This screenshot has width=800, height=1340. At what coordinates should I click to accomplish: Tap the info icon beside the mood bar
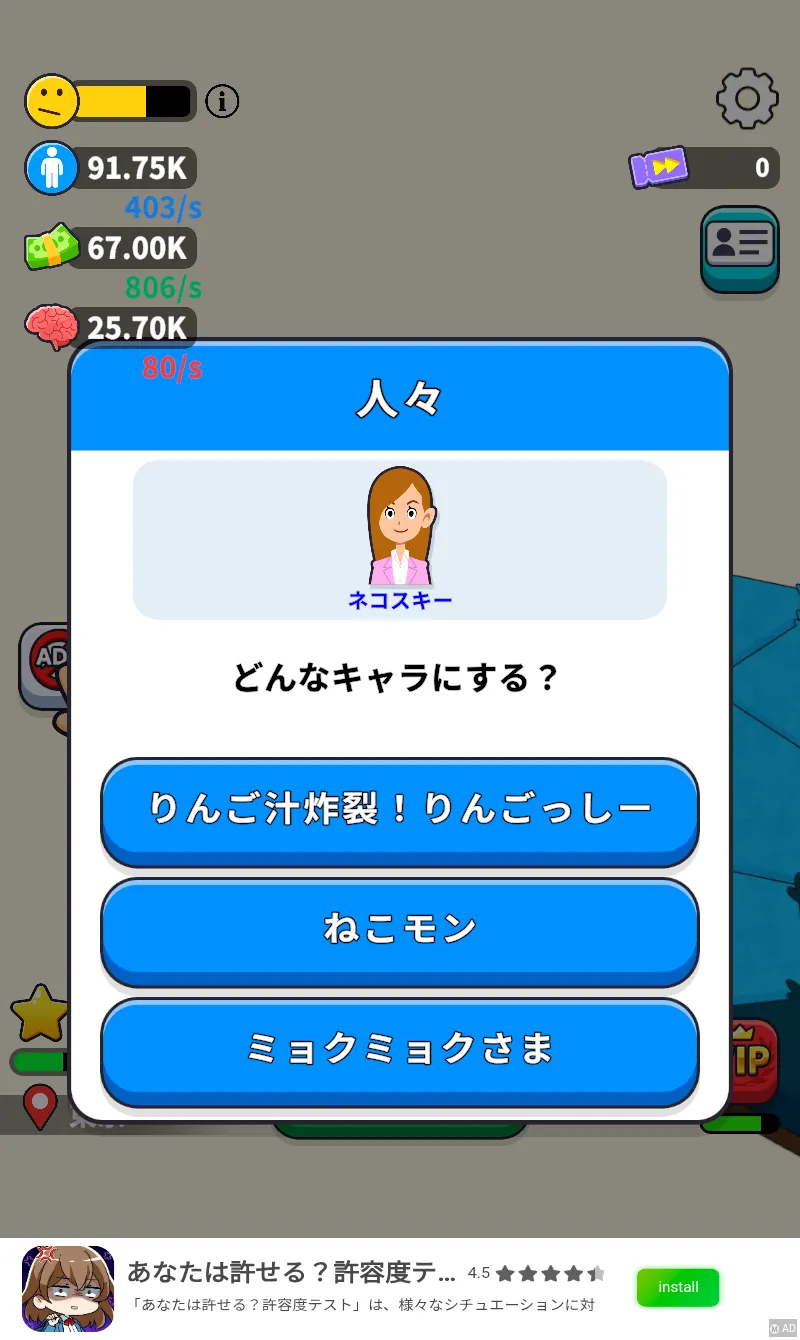(222, 101)
